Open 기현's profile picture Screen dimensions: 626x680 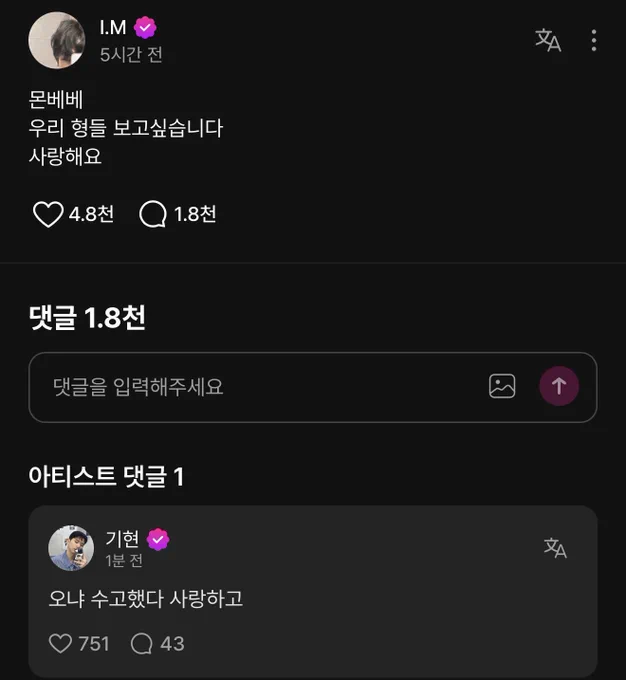[71, 548]
